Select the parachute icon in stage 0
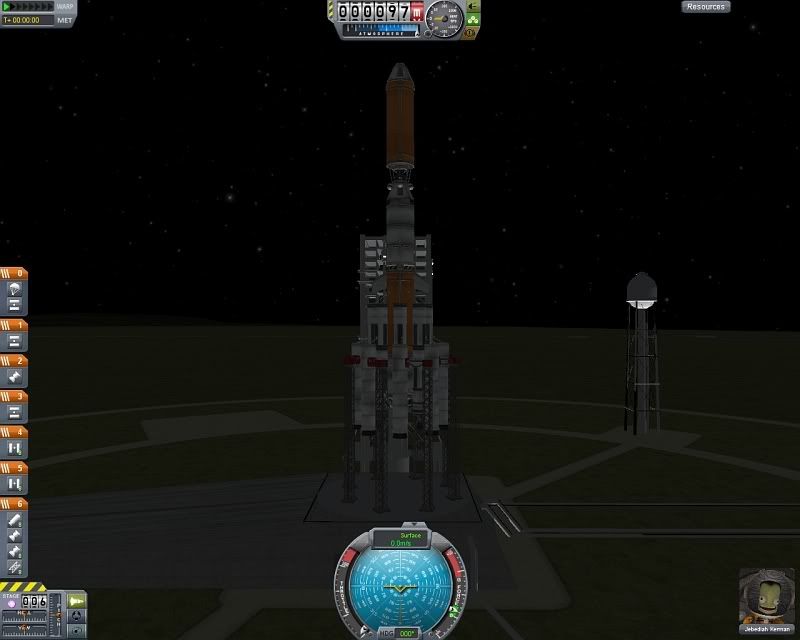 [15, 287]
